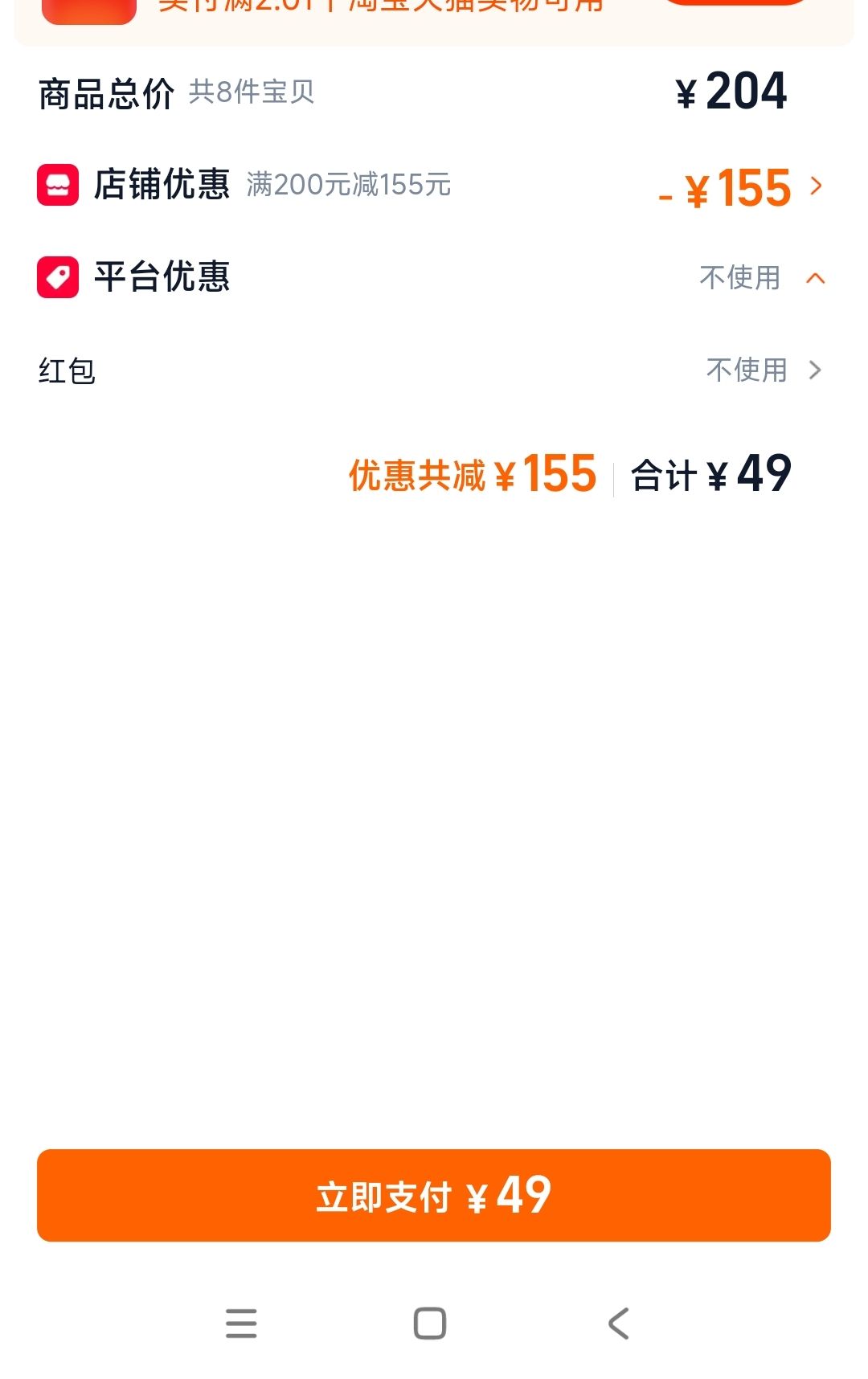The width and height of the screenshot is (868, 1379).
Task: Open the 红包 selection row
Action: point(434,370)
